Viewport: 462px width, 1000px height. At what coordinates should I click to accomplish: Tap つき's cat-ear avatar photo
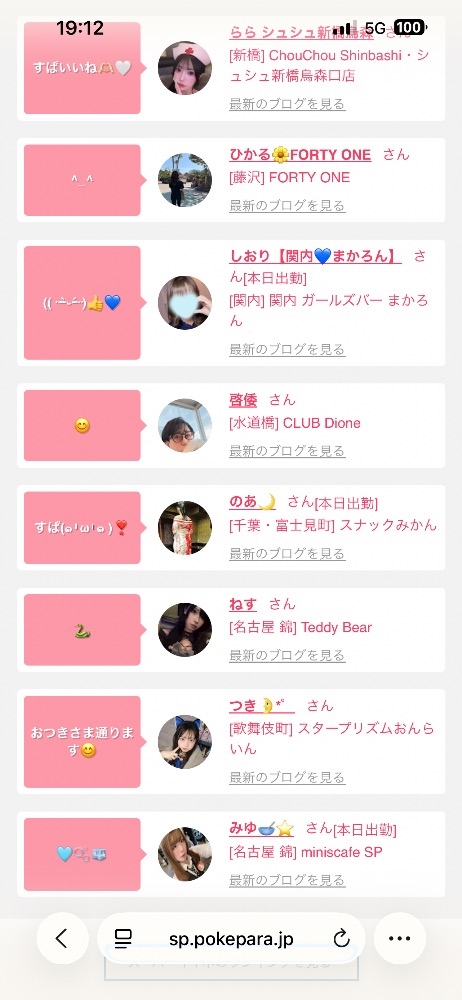point(184,742)
